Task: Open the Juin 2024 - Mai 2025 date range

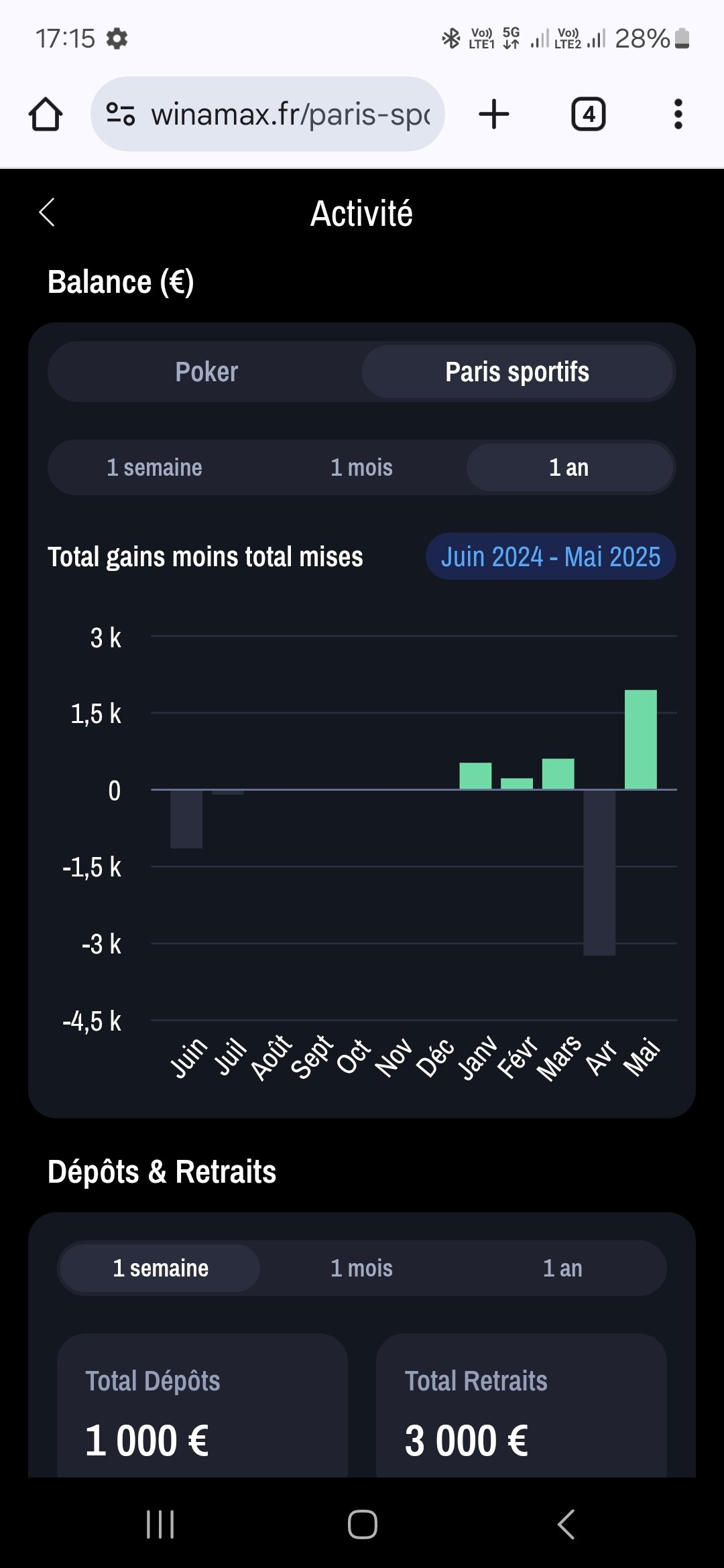Action: pyautogui.click(x=550, y=557)
